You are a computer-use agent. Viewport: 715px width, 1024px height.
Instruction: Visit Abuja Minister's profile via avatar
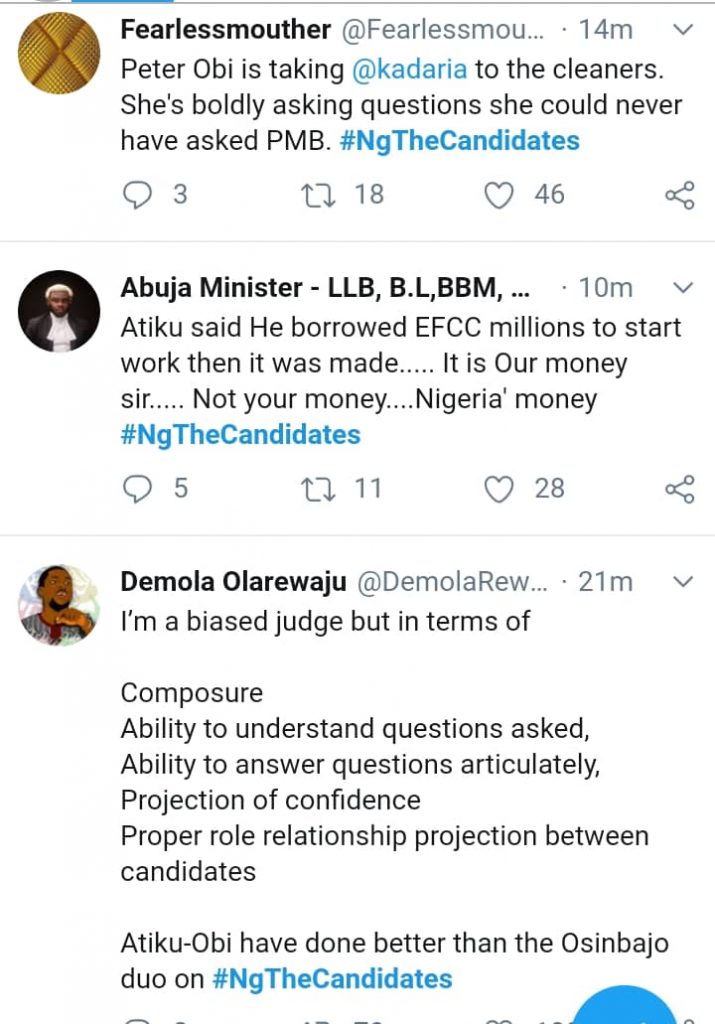[x=60, y=311]
